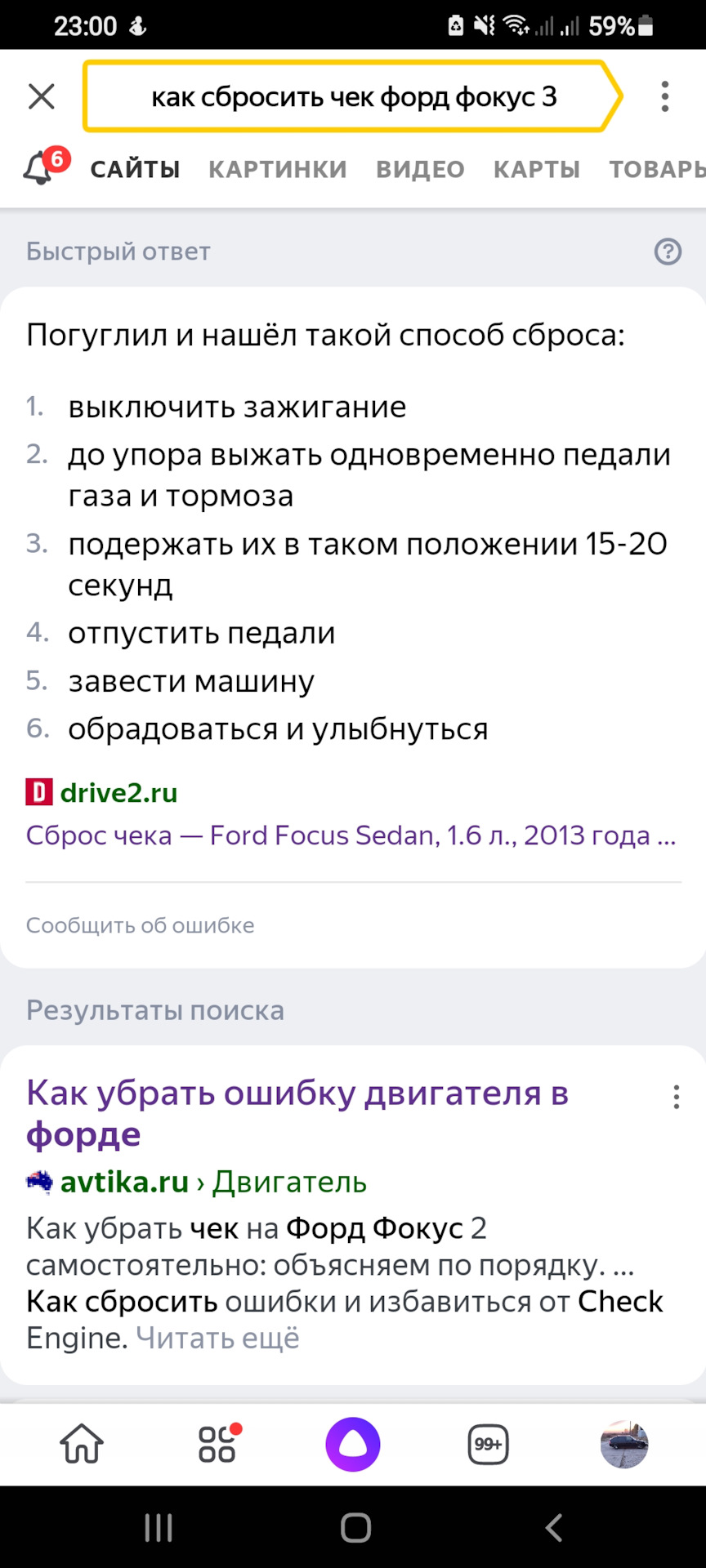706x1568 pixels.
Task: Switch to the Карты tab
Action: (x=537, y=169)
